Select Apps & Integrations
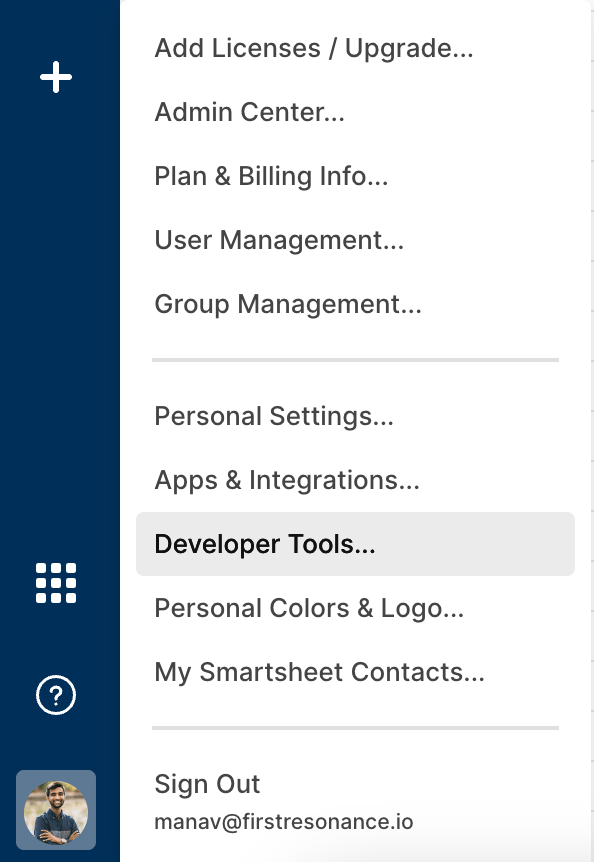 [x=287, y=480]
